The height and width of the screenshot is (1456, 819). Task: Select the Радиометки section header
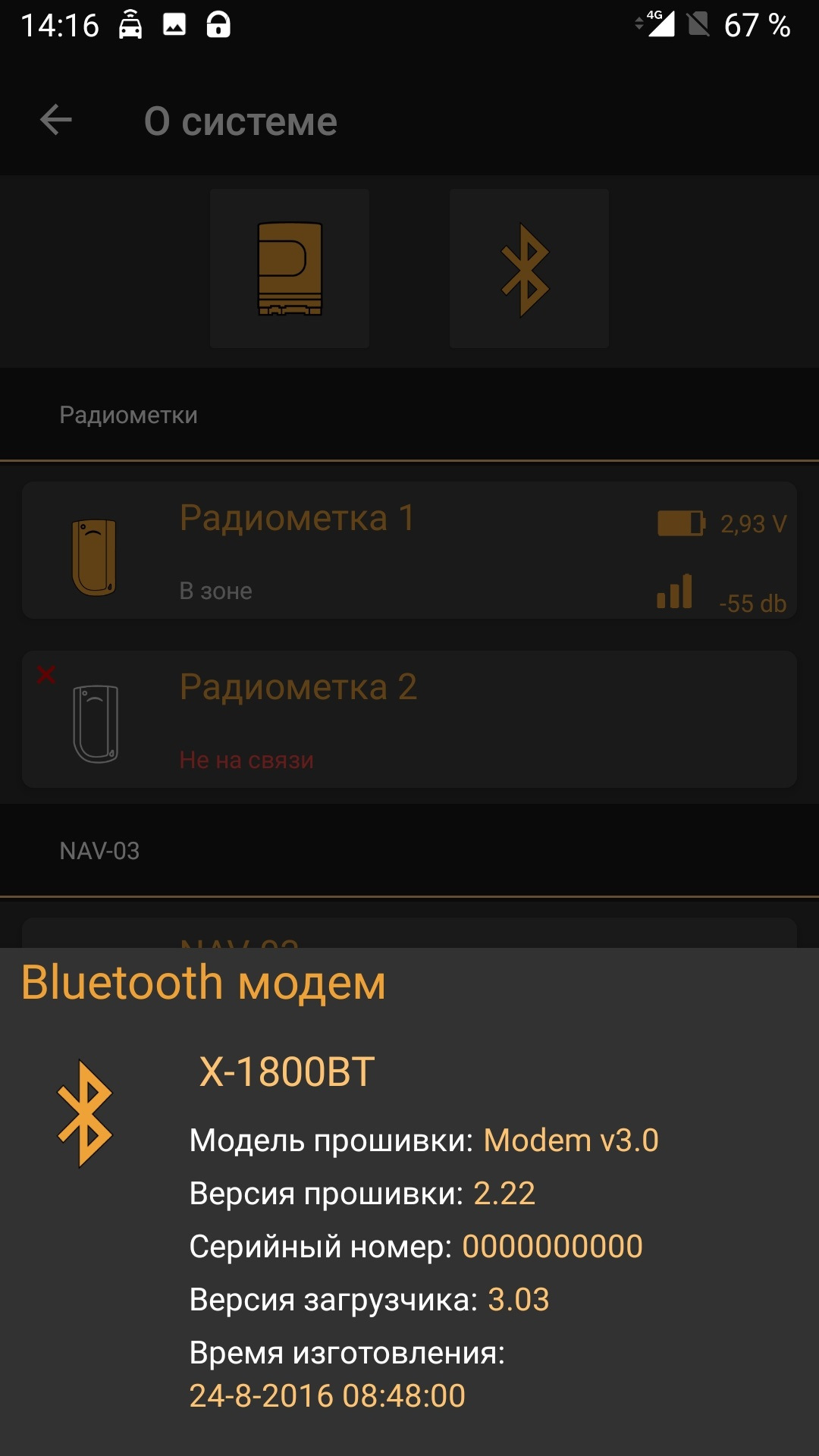coord(130,414)
